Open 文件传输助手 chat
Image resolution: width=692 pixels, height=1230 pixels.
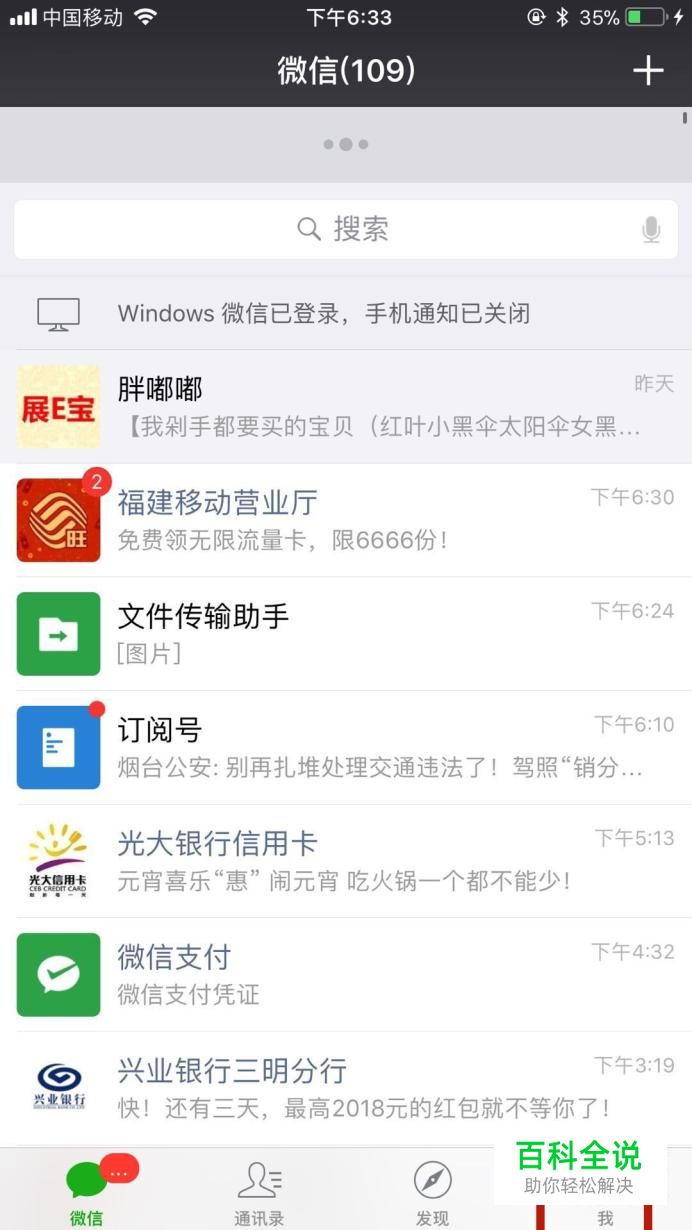[346, 634]
